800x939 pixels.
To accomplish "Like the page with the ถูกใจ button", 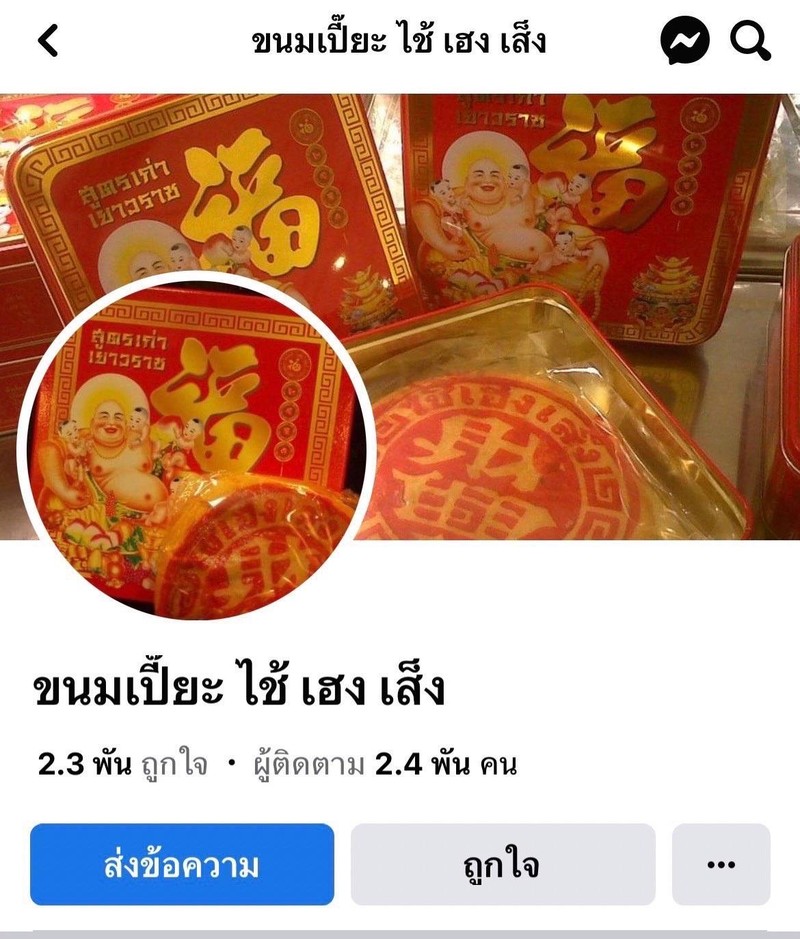I will (x=502, y=864).
